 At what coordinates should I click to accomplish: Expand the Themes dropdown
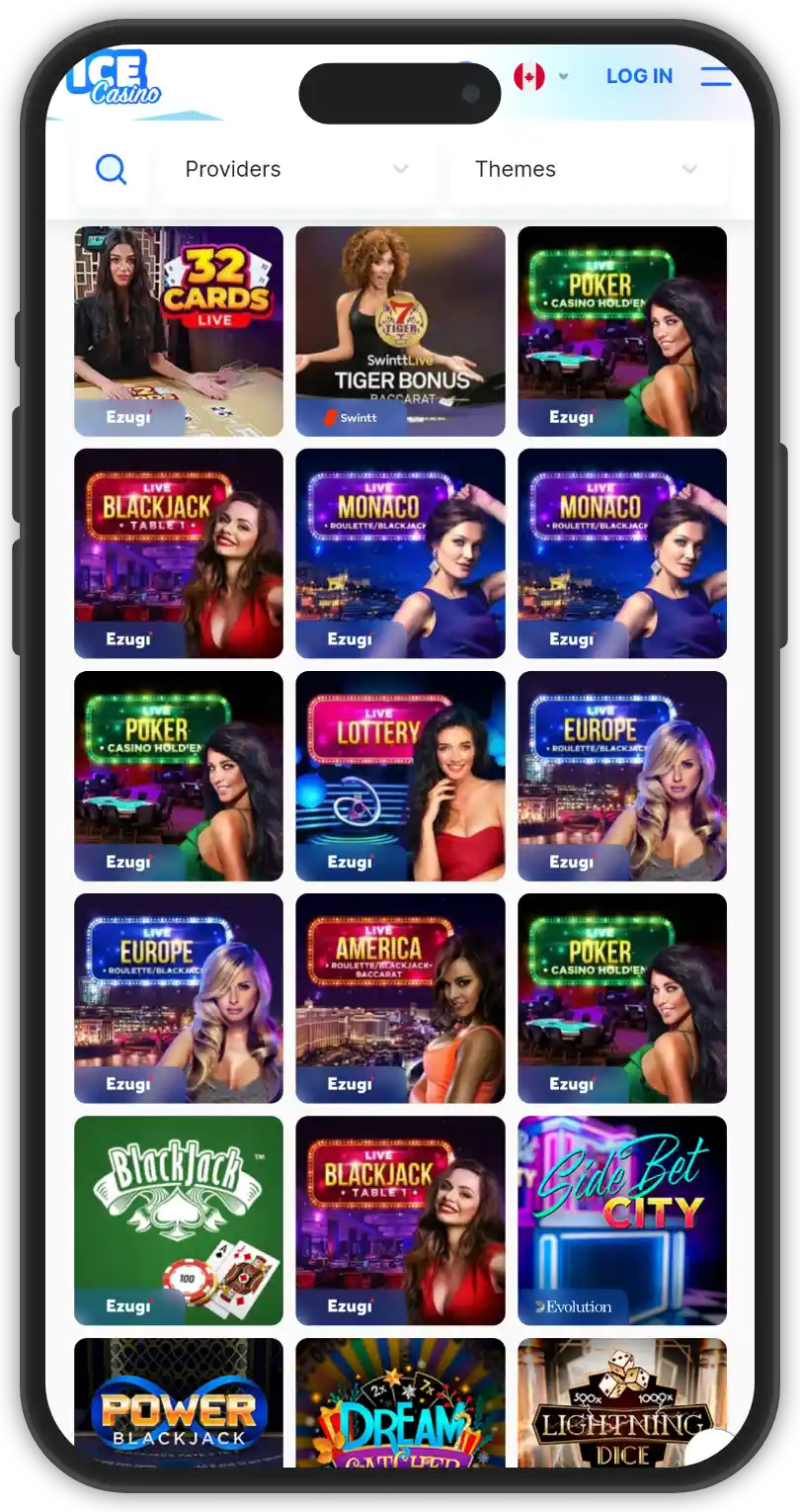point(587,170)
